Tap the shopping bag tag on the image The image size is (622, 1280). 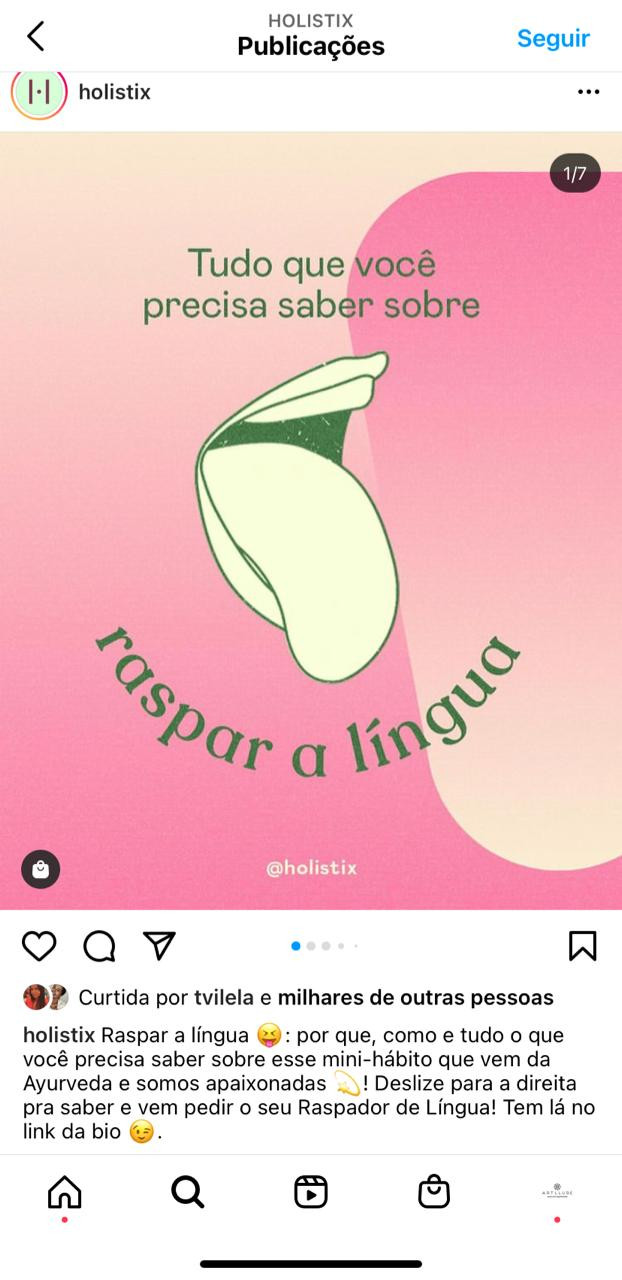point(41,869)
